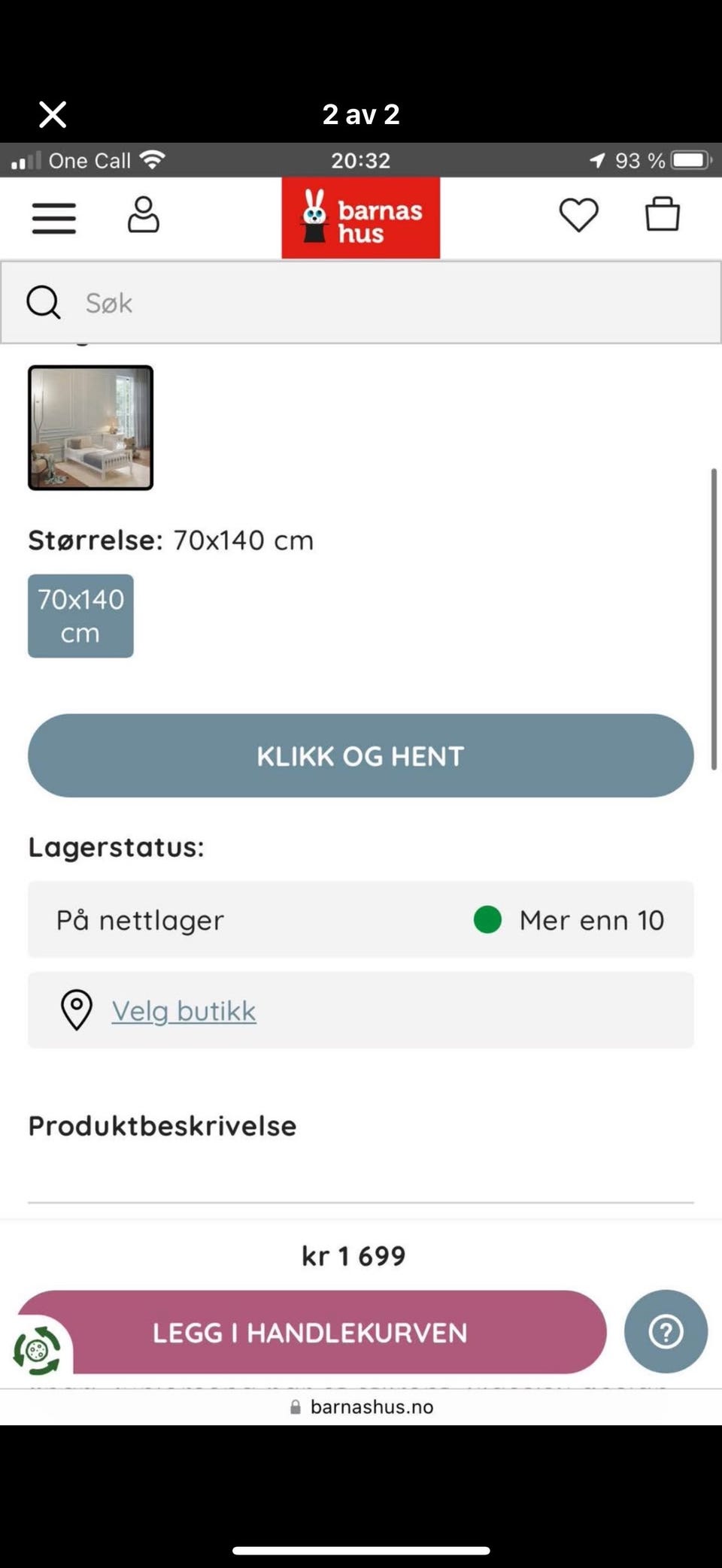Click the green stock status dot

click(487, 919)
